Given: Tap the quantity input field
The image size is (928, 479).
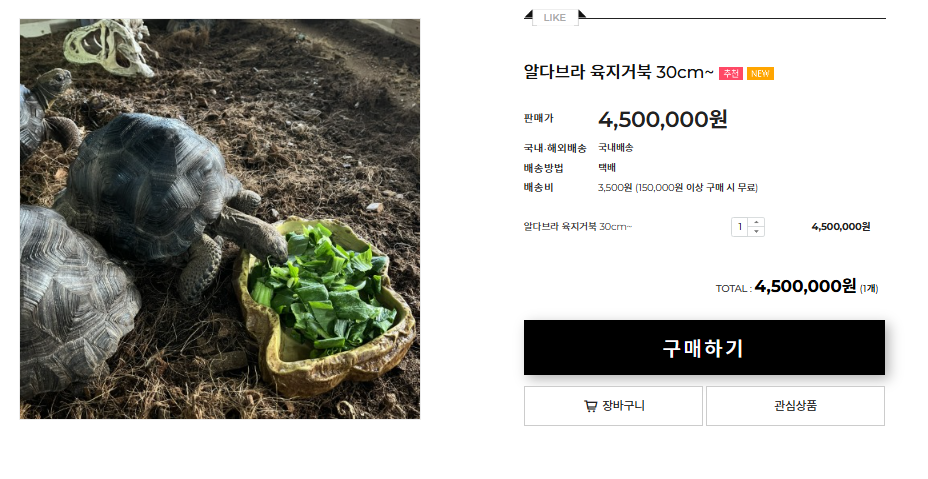Looking at the screenshot, I should [740, 227].
